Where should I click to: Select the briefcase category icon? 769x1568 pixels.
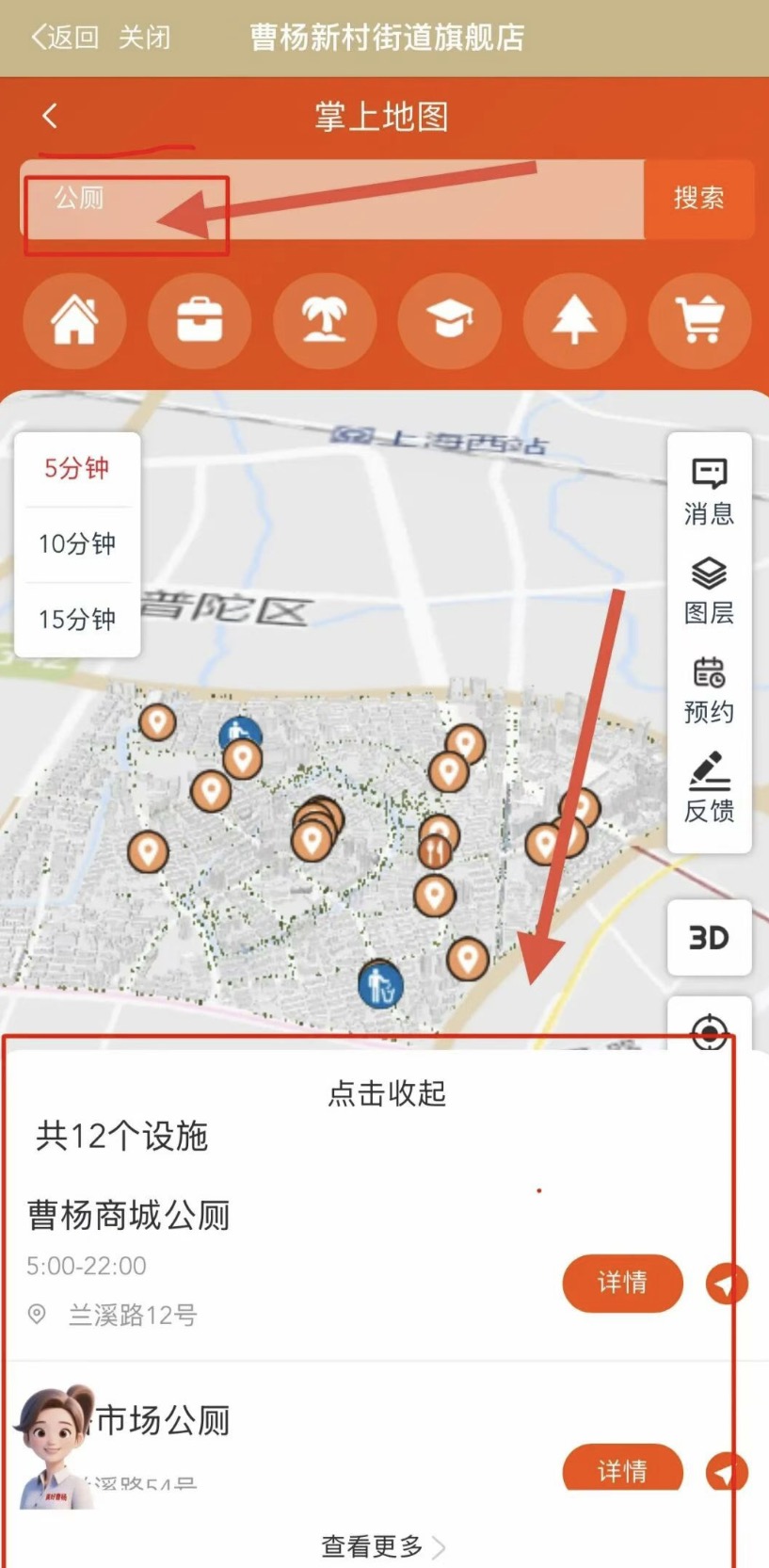(x=200, y=319)
